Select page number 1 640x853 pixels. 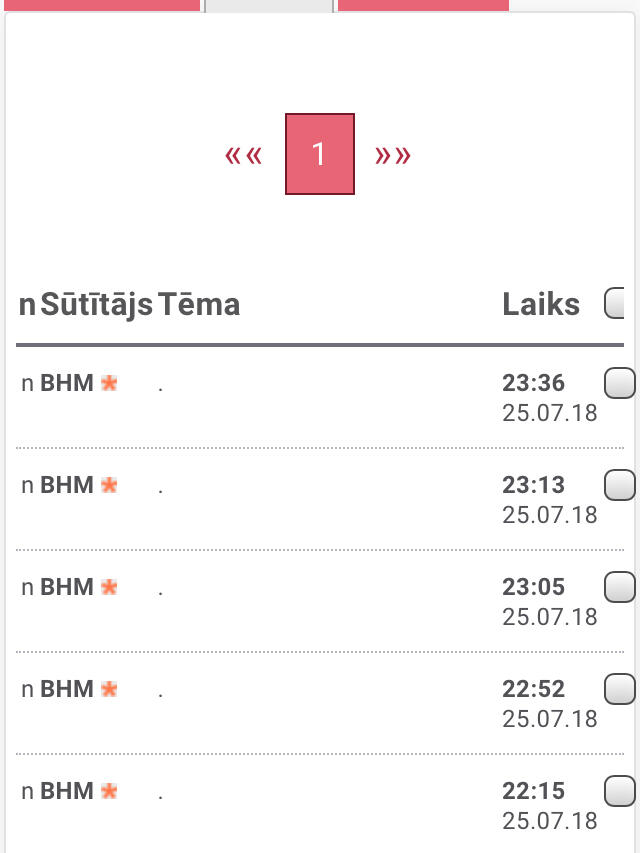[x=320, y=154]
